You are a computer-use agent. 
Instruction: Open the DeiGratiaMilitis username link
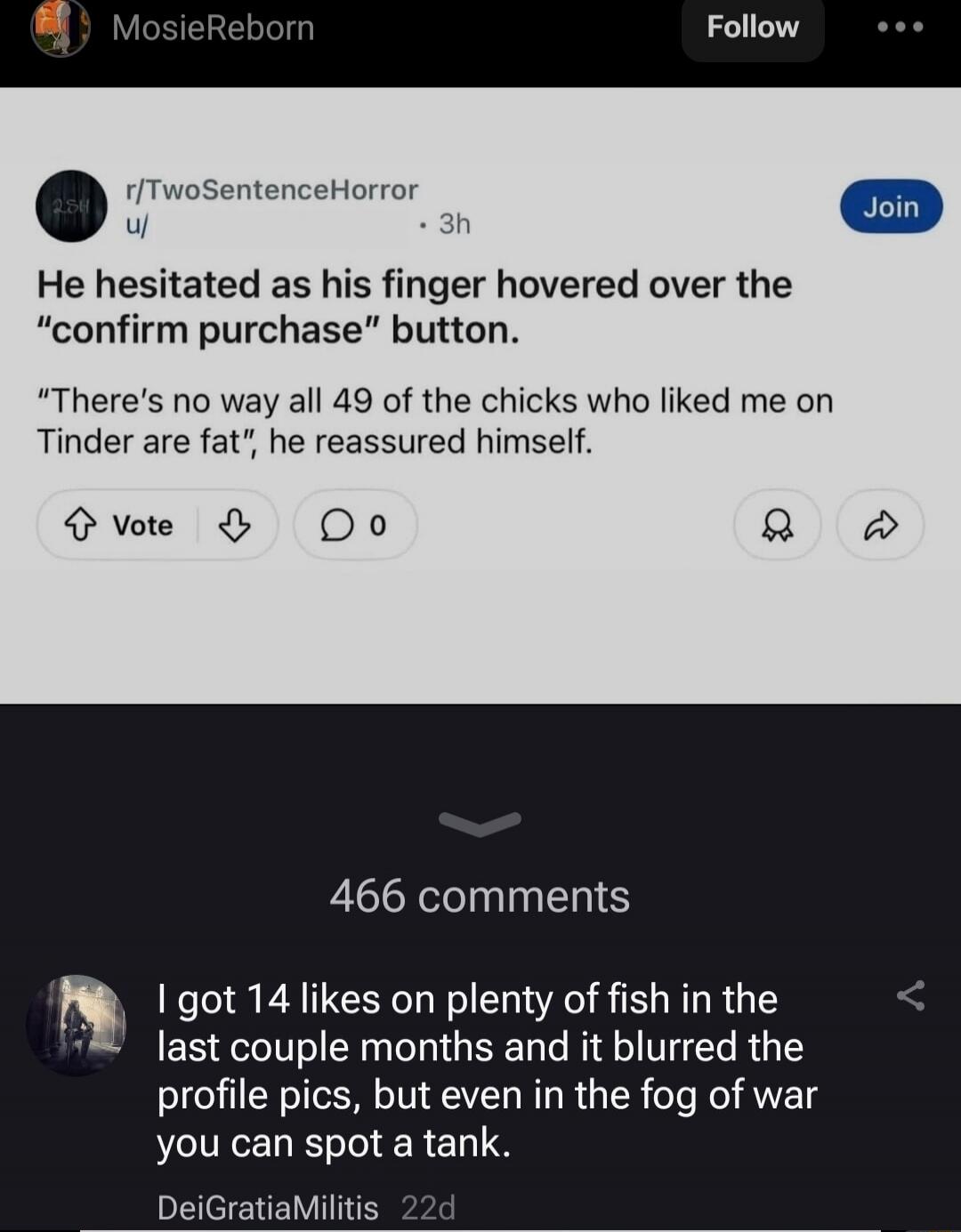point(268,1207)
